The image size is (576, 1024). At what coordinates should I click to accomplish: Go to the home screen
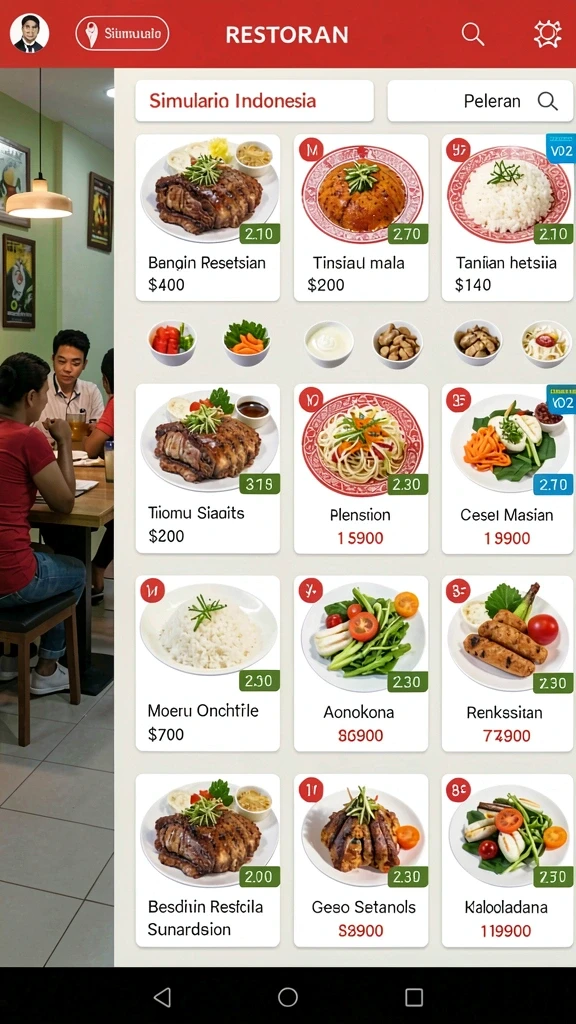[288, 997]
